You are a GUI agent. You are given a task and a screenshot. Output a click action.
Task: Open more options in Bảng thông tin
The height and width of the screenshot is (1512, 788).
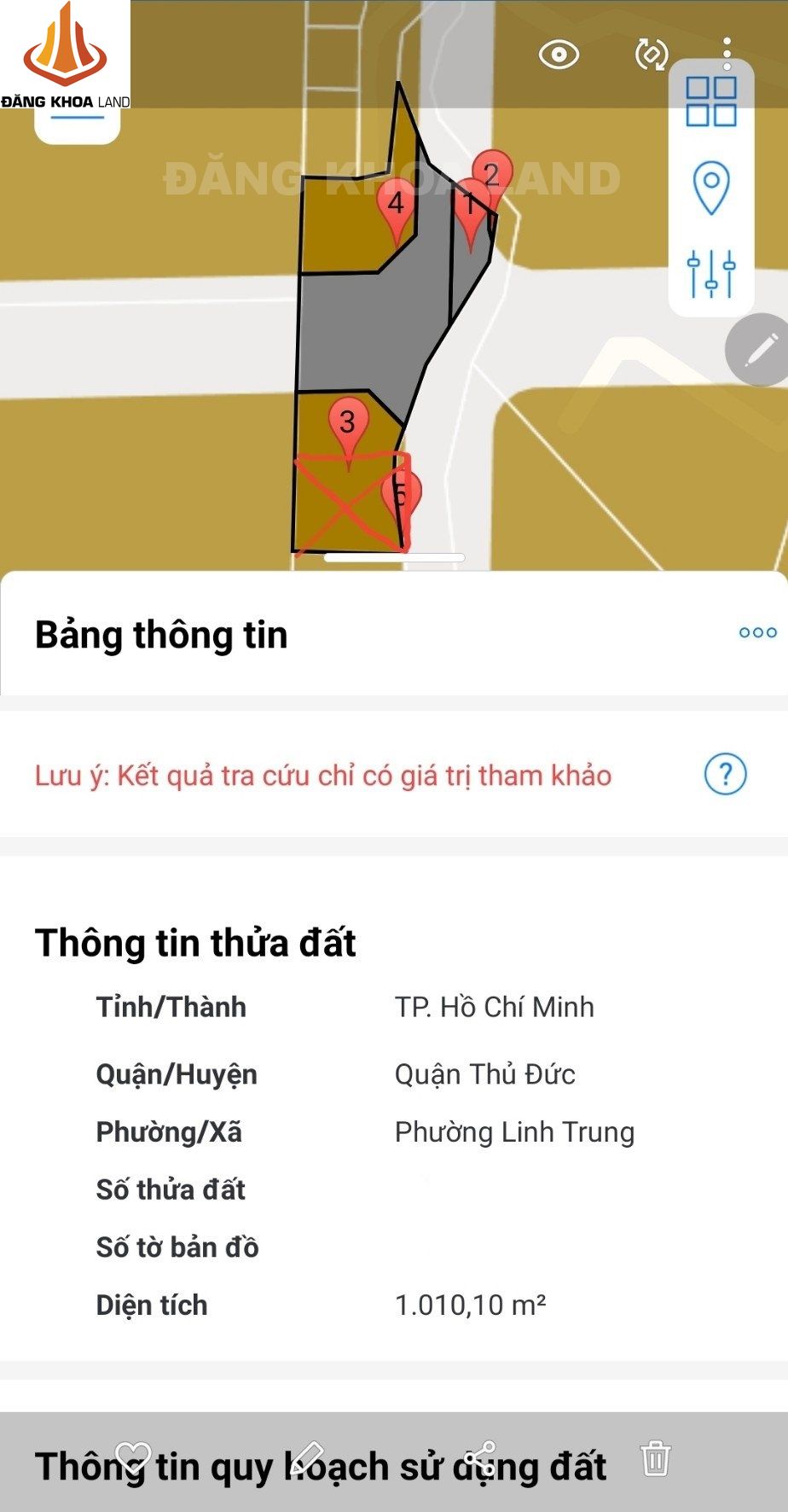pyautogui.click(x=757, y=632)
